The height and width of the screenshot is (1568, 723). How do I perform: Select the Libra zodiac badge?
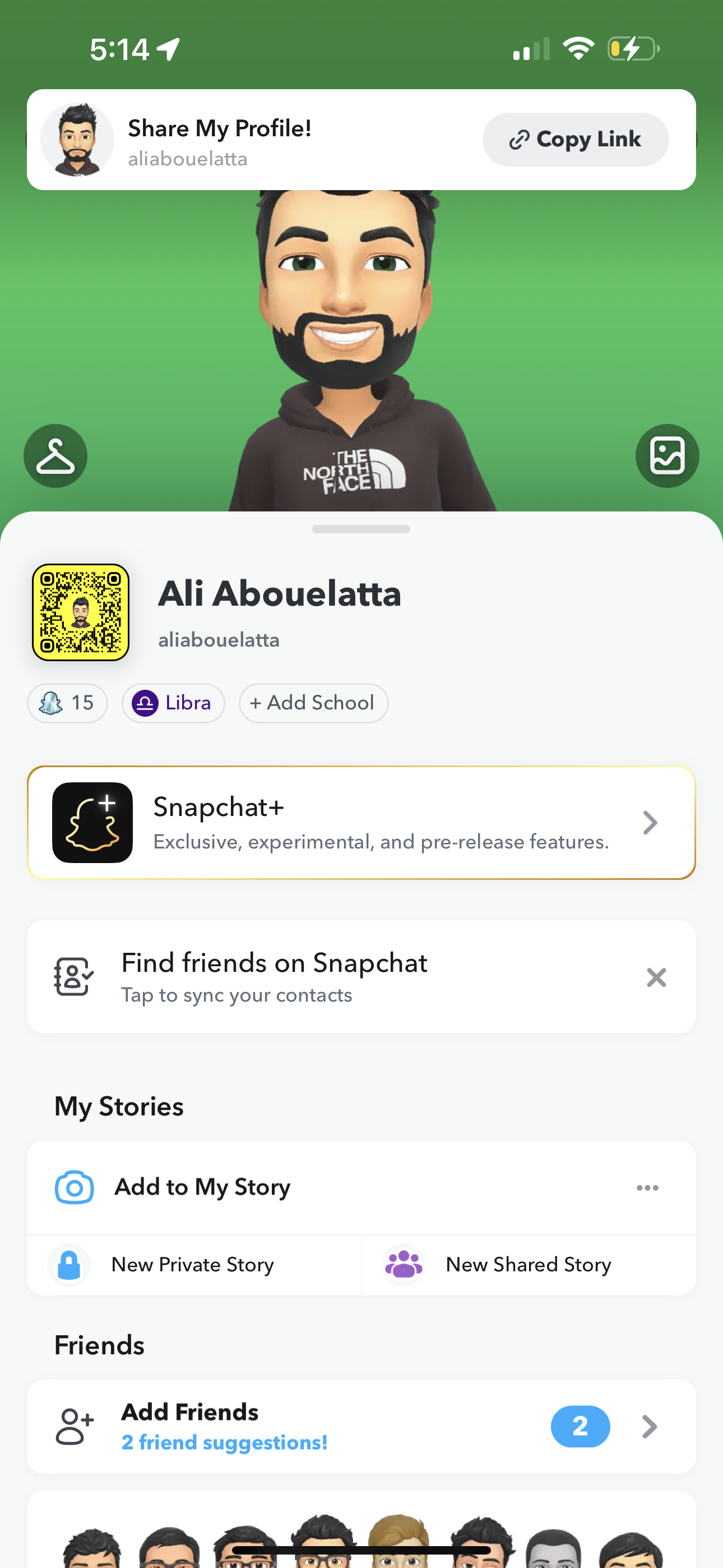click(173, 703)
